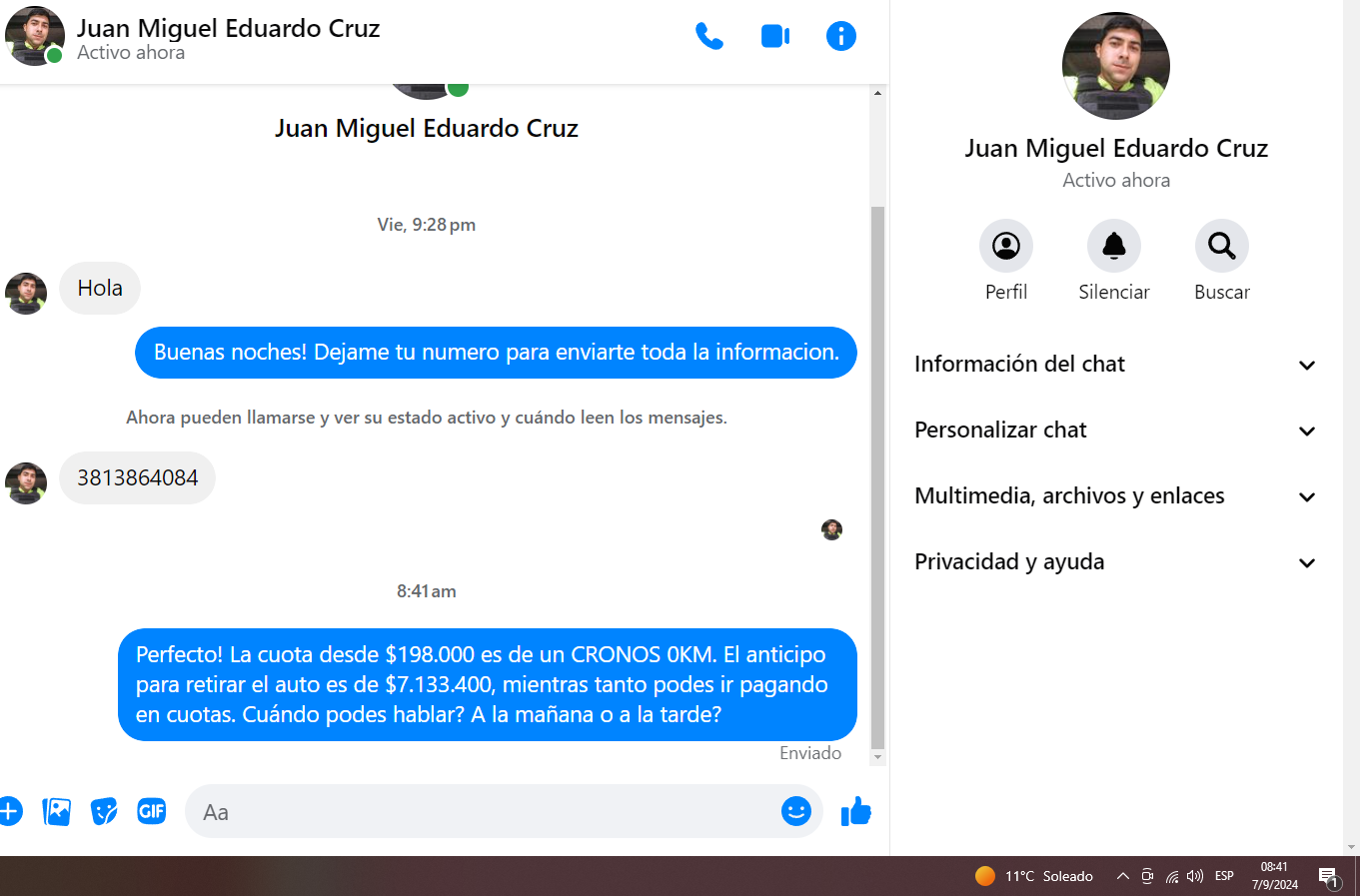Viewport: 1360px width, 896px height.
Task: Open the emoji picker
Action: [795, 811]
